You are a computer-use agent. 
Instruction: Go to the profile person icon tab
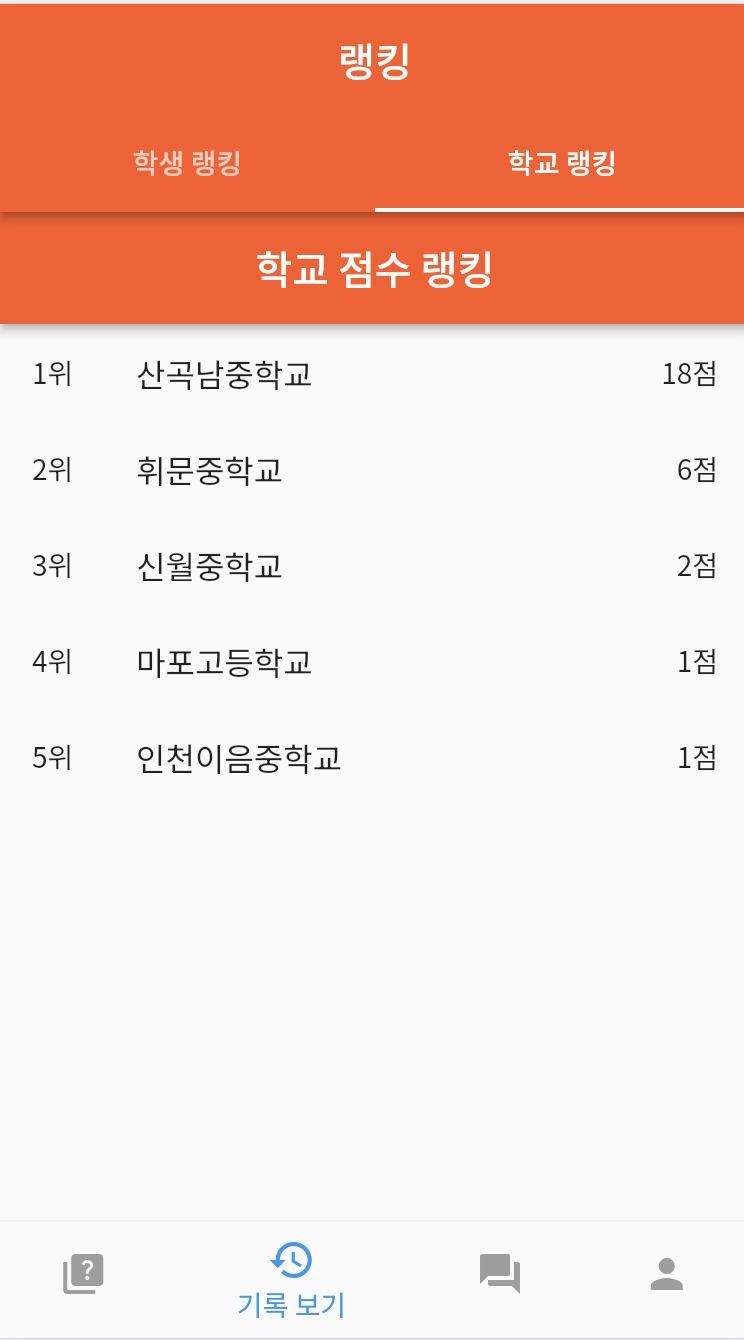point(666,1274)
